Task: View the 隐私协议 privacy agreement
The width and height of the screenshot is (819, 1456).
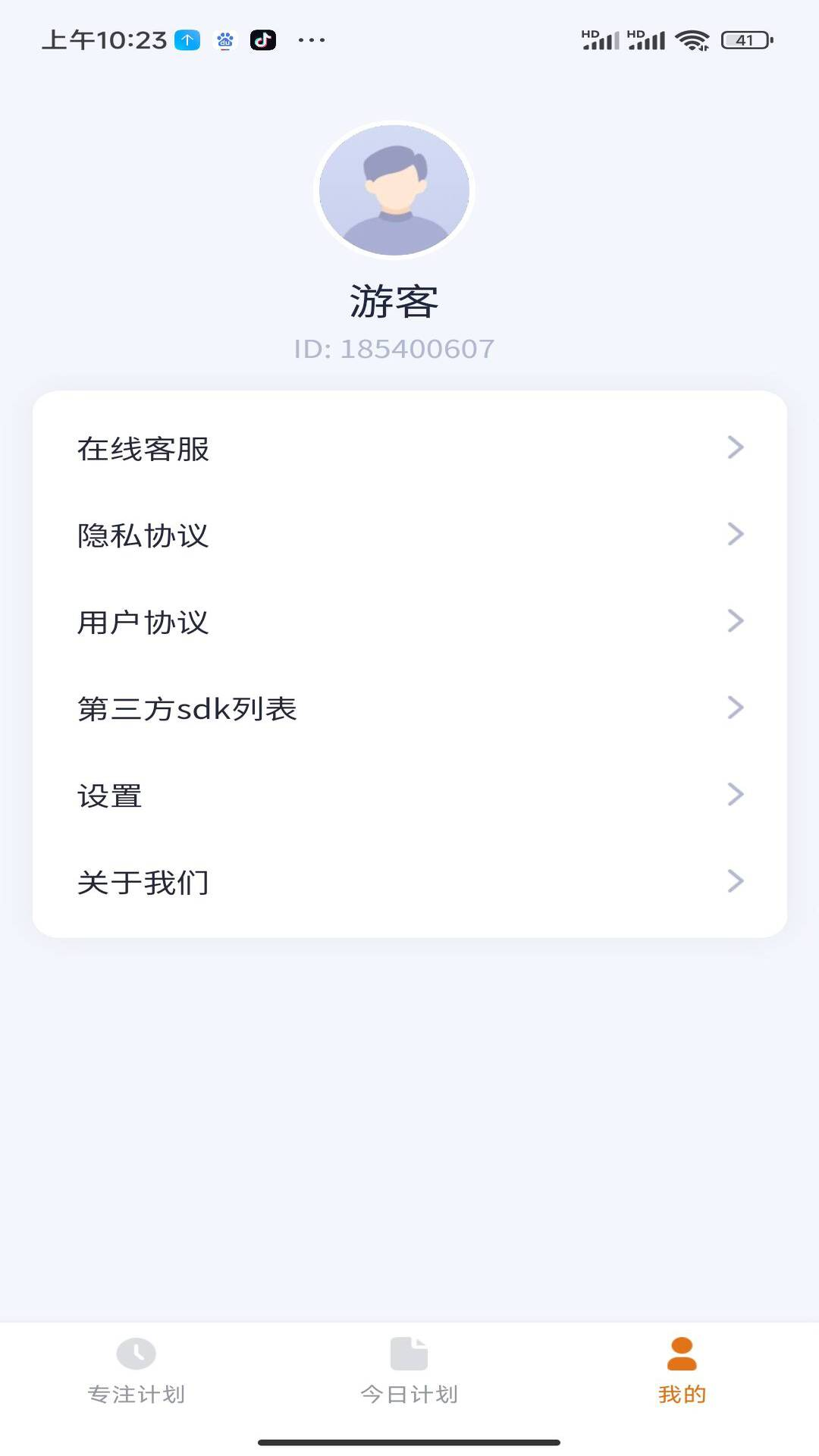Action: [x=409, y=535]
